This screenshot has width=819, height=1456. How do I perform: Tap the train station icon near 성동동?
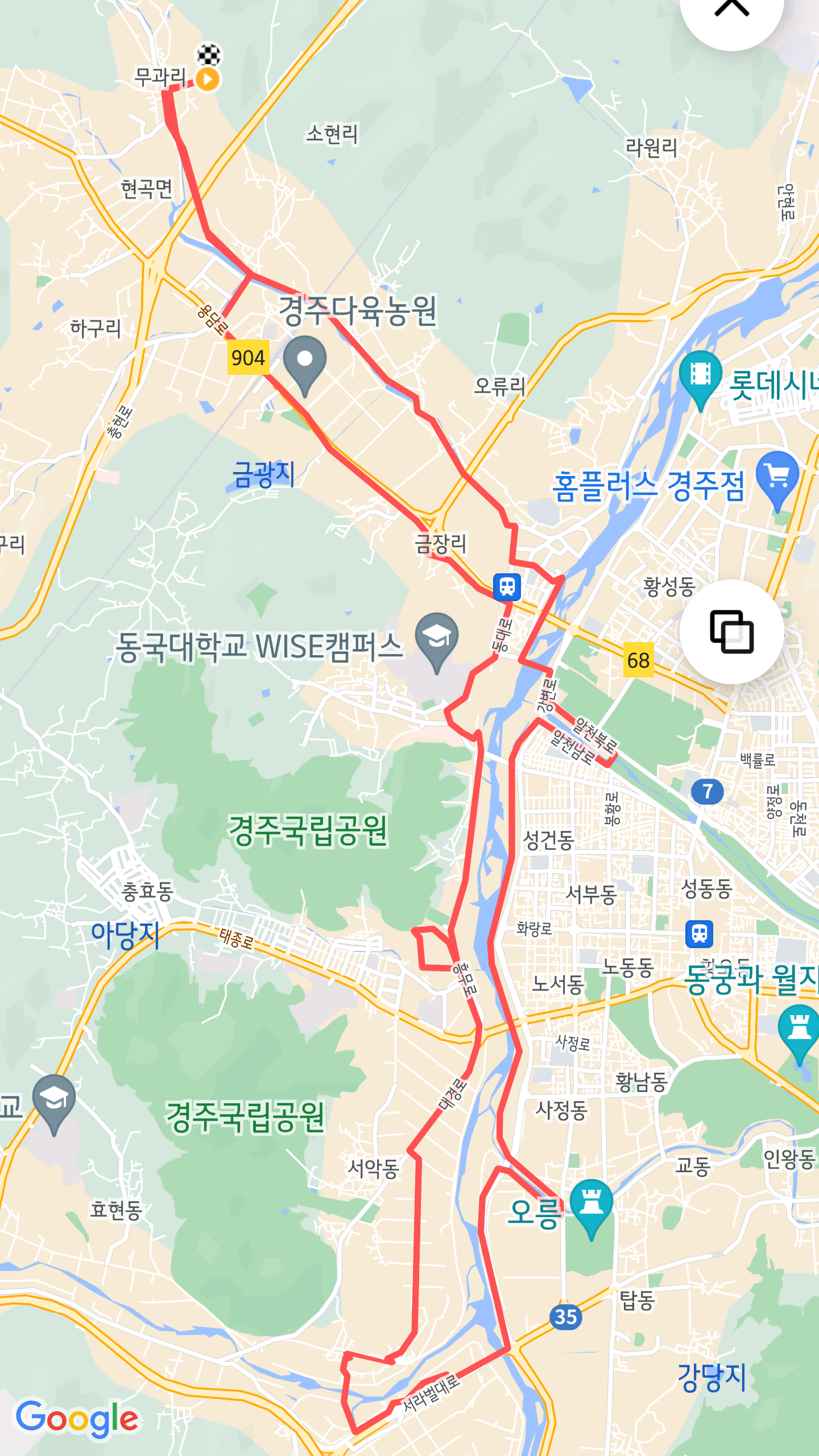[x=699, y=933]
